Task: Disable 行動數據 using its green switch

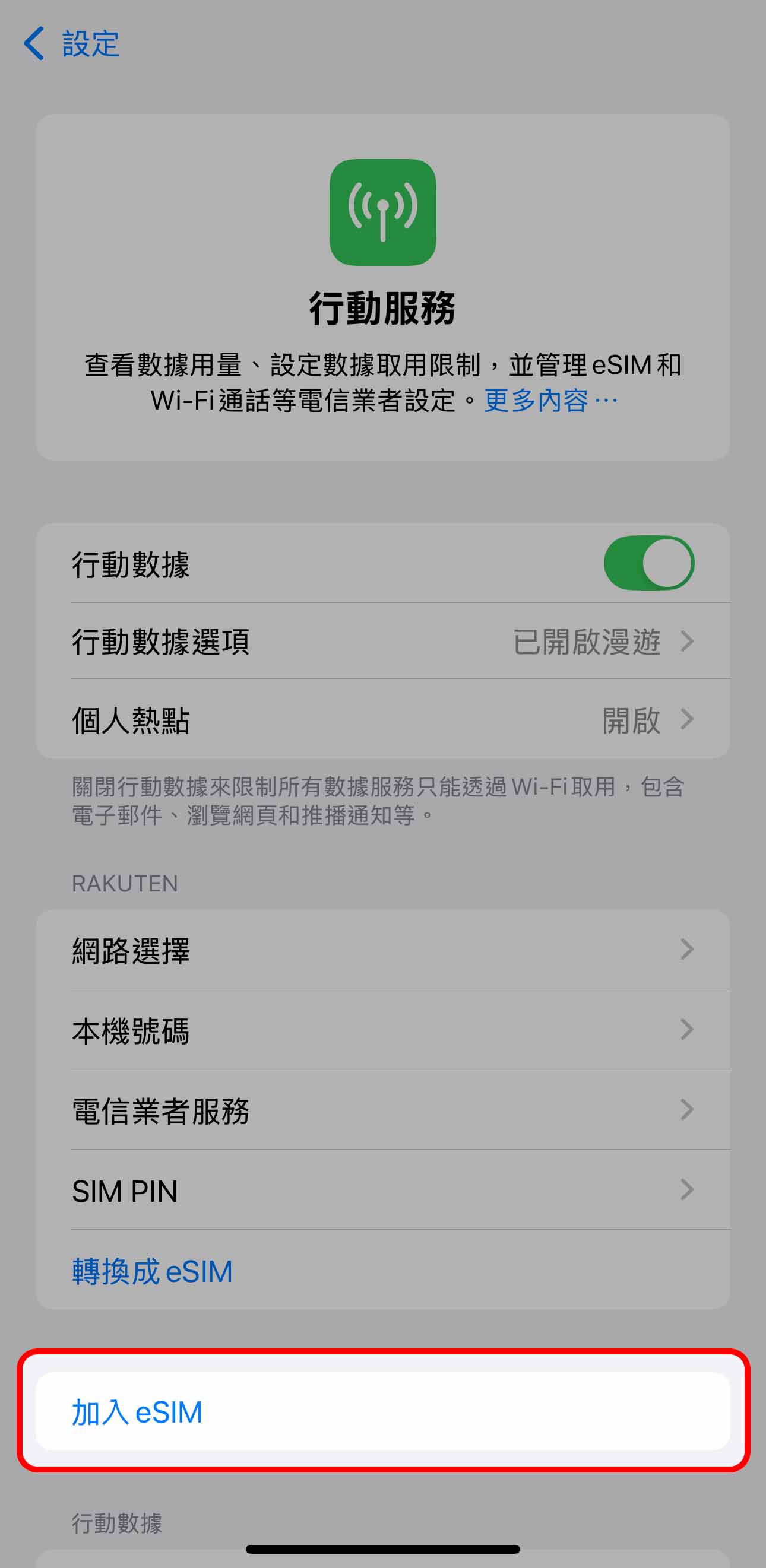Action: [x=649, y=563]
